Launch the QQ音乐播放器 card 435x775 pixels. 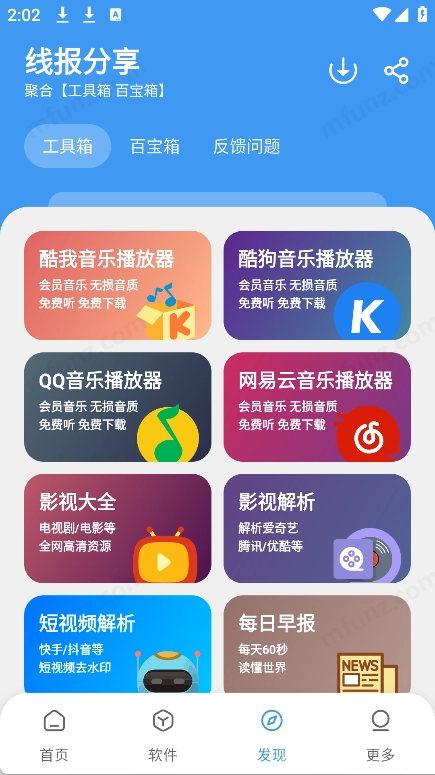pyautogui.click(x=118, y=407)
